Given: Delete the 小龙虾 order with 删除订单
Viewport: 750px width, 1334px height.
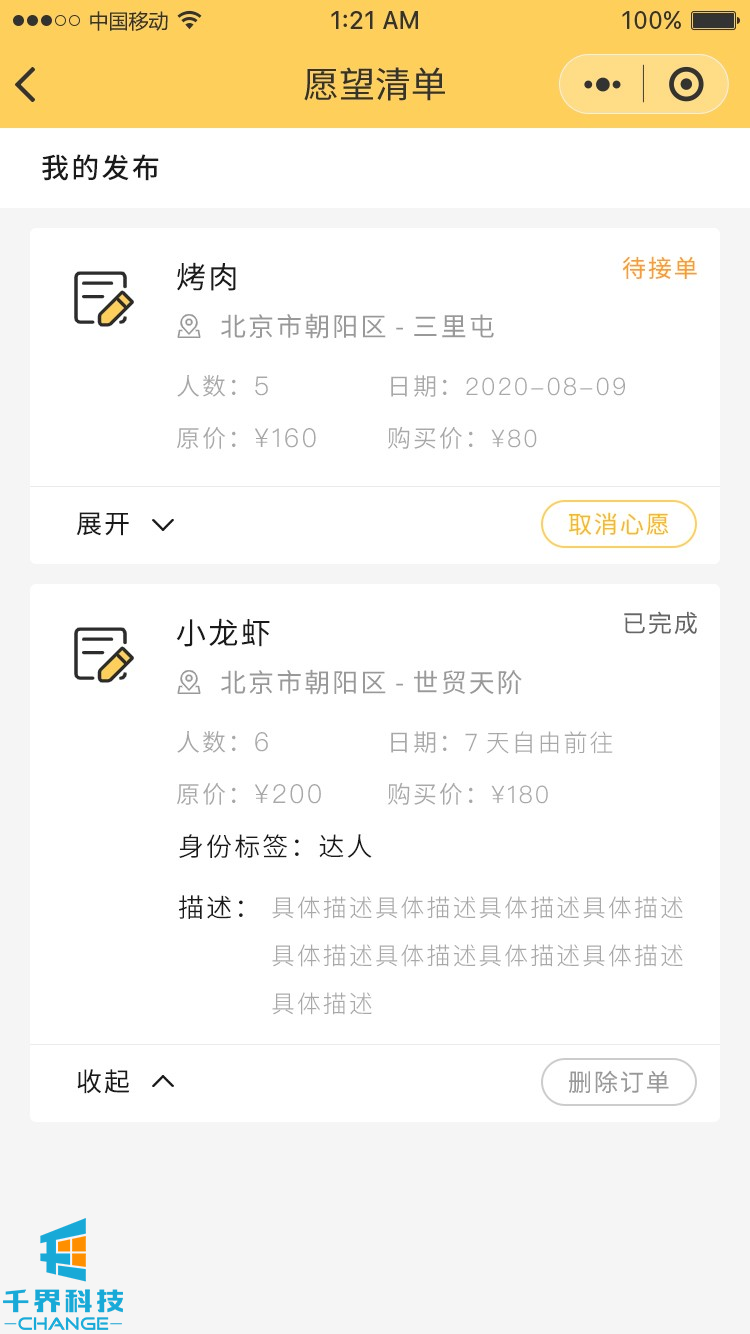Looking at the screenshot, I should click(618, 1082).
